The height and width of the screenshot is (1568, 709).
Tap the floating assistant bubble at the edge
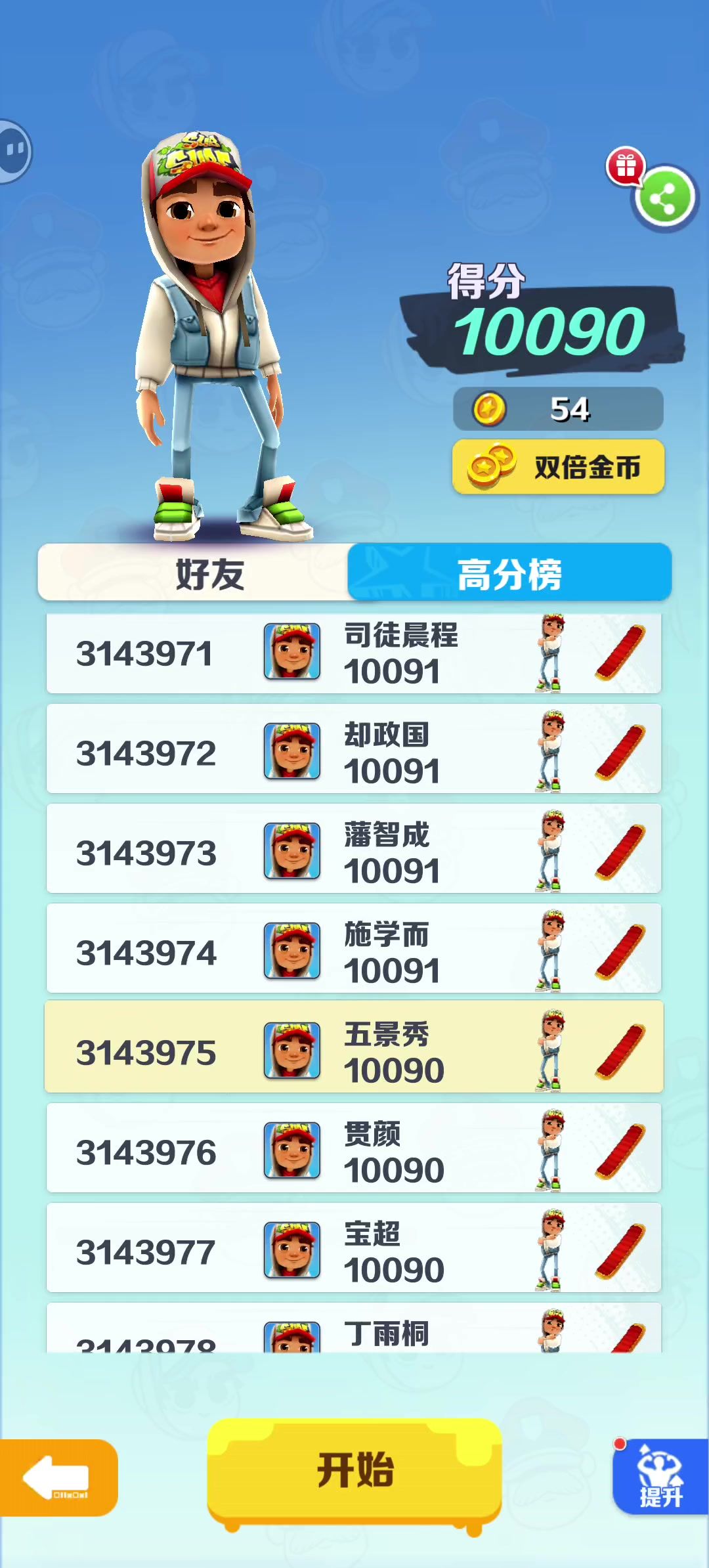pos(13,151)
